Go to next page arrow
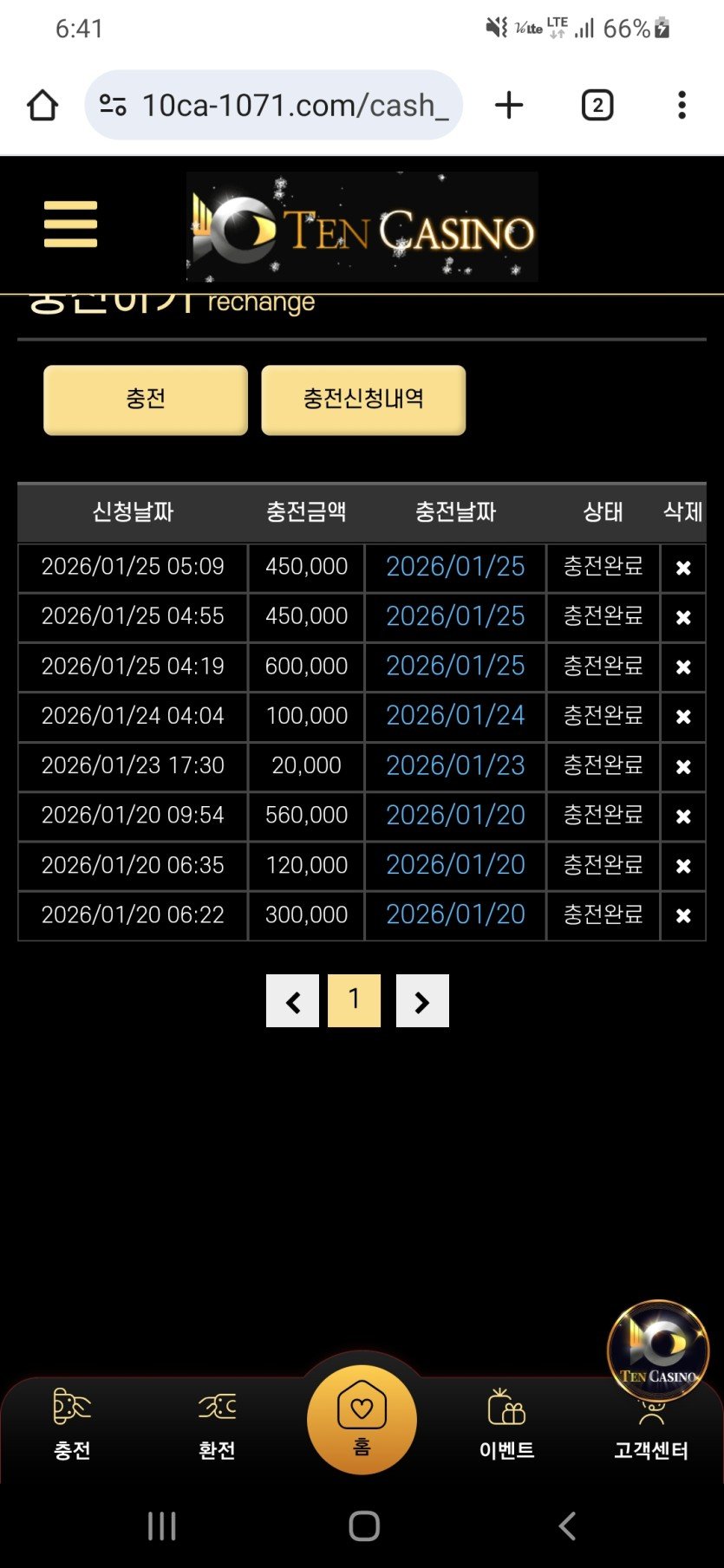724x1568 pixels. tap(422, 1001)
